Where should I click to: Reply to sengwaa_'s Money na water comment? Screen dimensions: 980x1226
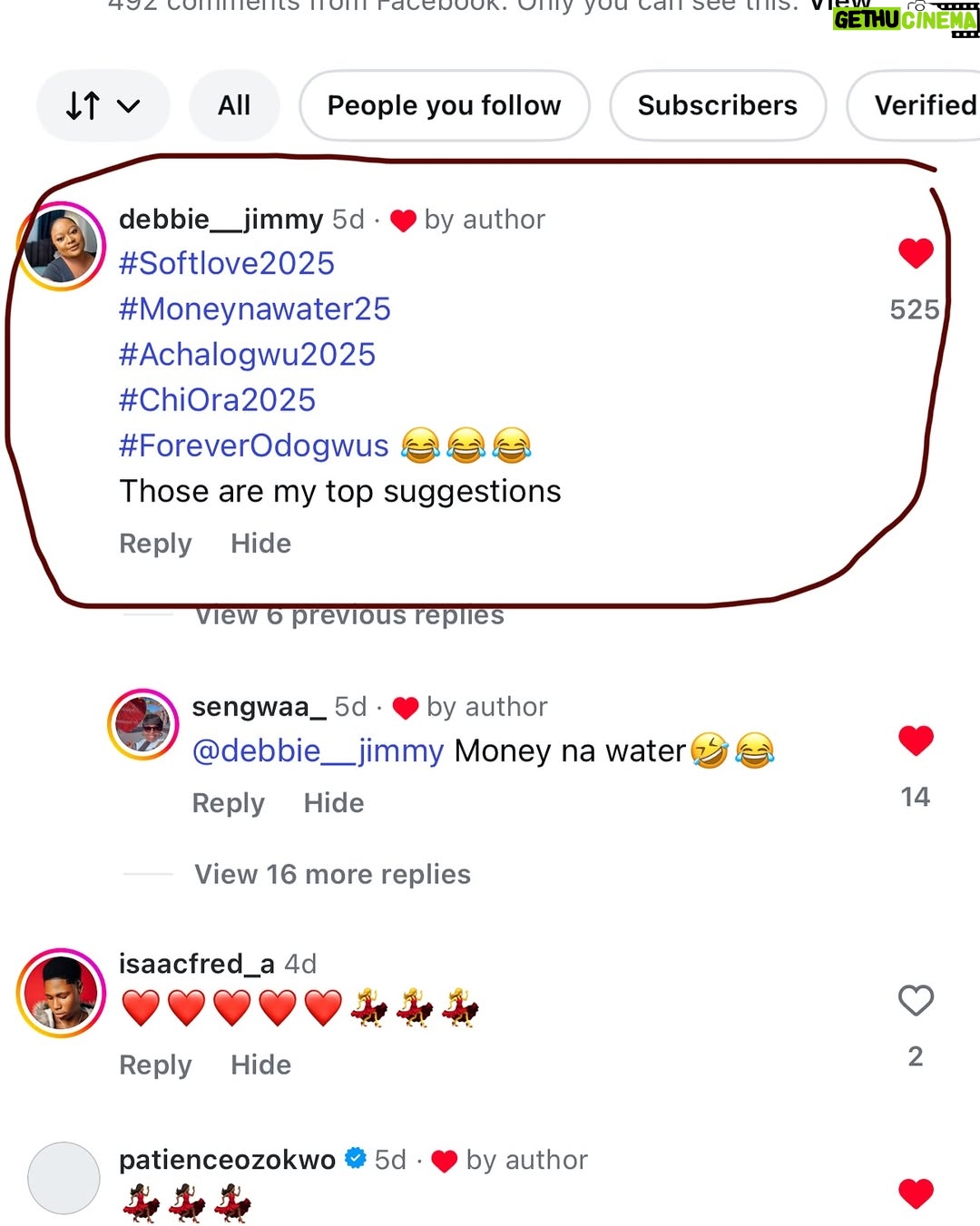(228, 803)
